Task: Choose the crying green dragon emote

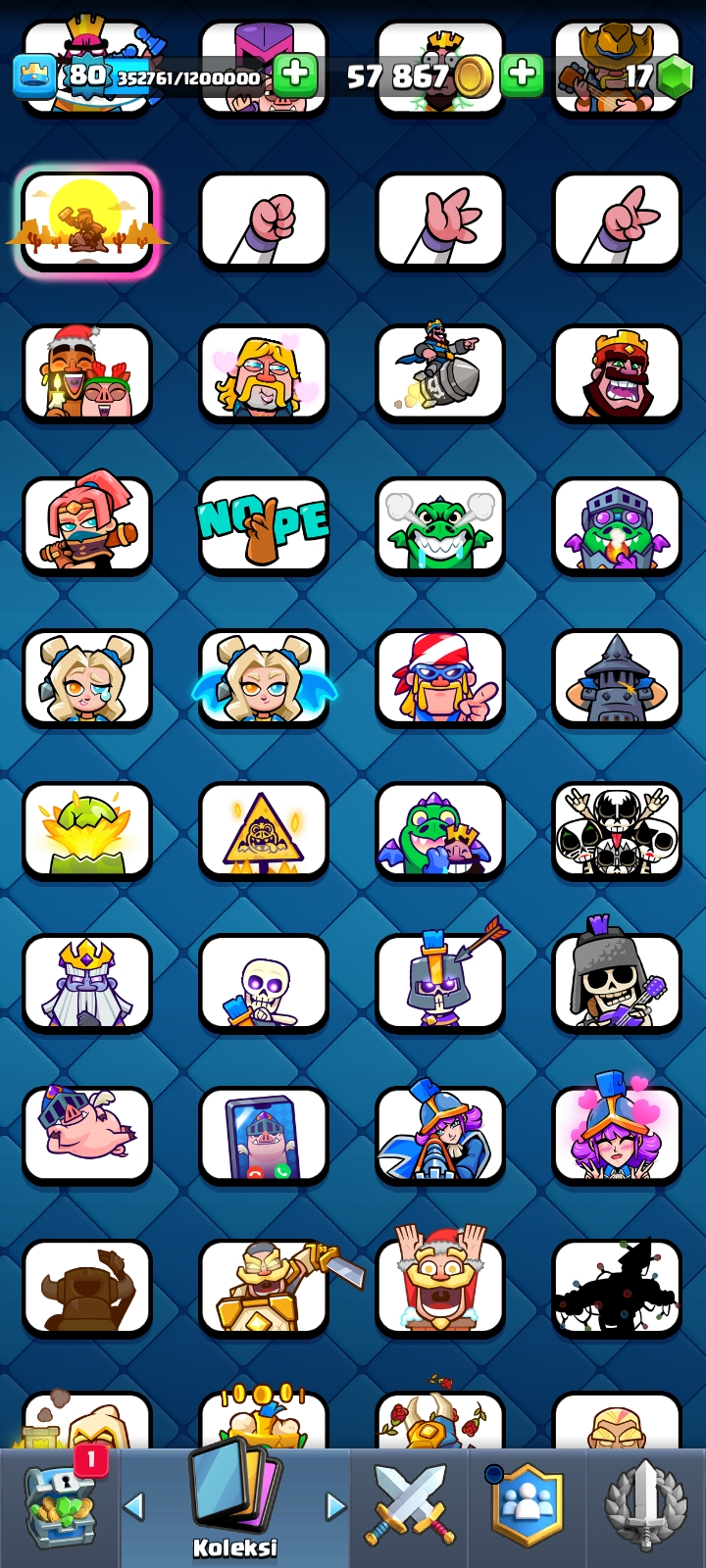Action: pos(440,526)
